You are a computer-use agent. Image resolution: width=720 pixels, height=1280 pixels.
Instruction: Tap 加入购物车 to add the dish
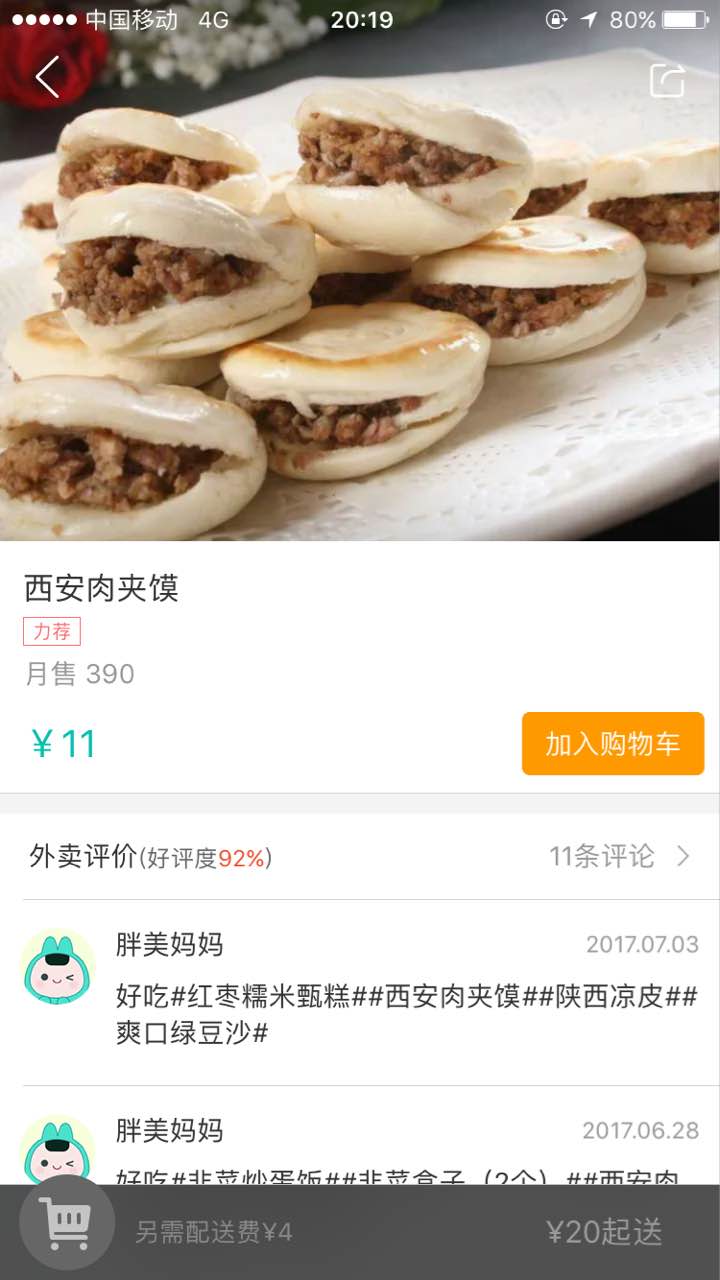point(612,743)
